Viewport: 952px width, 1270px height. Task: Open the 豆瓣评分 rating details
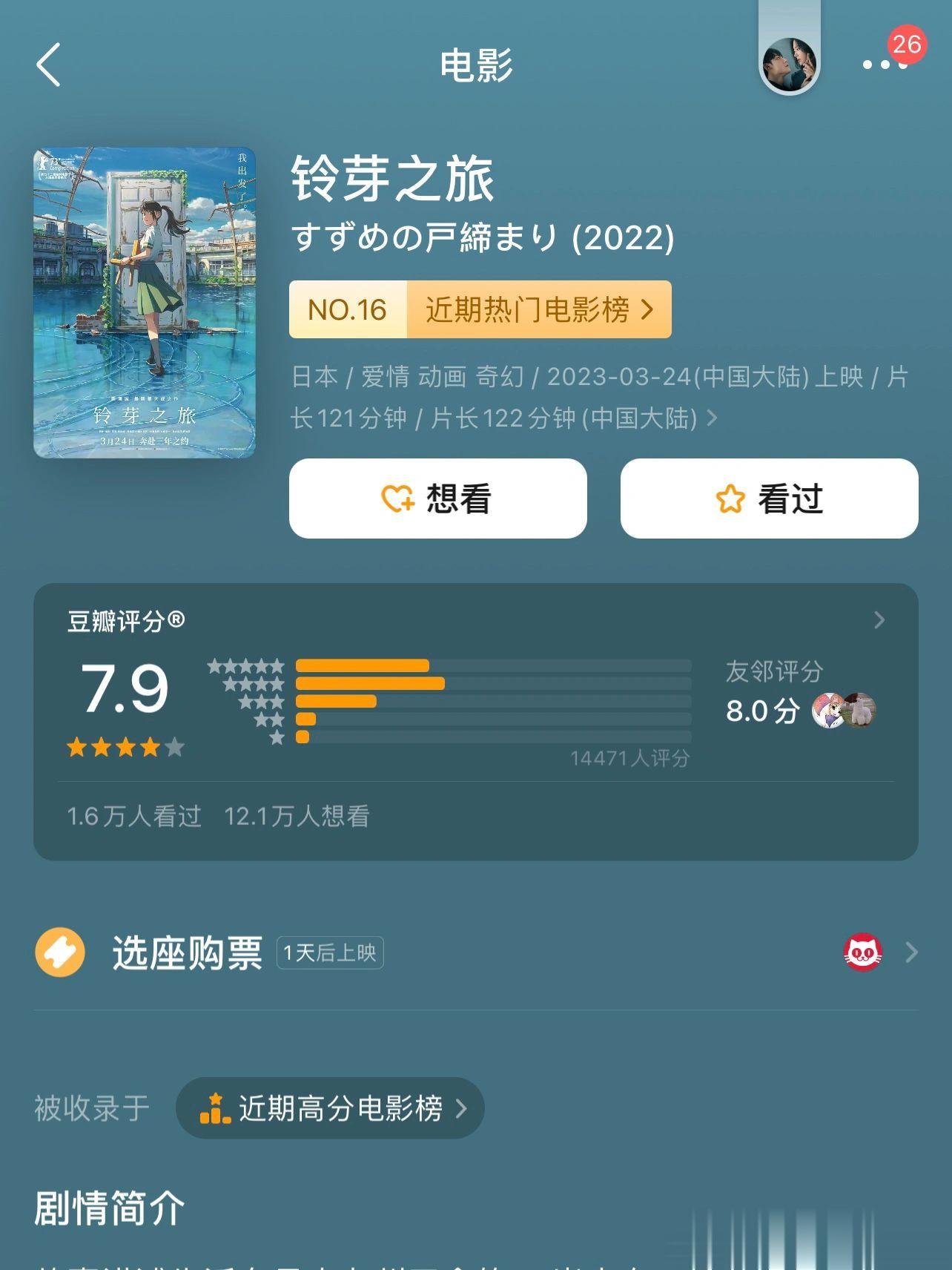coord(879,620)
